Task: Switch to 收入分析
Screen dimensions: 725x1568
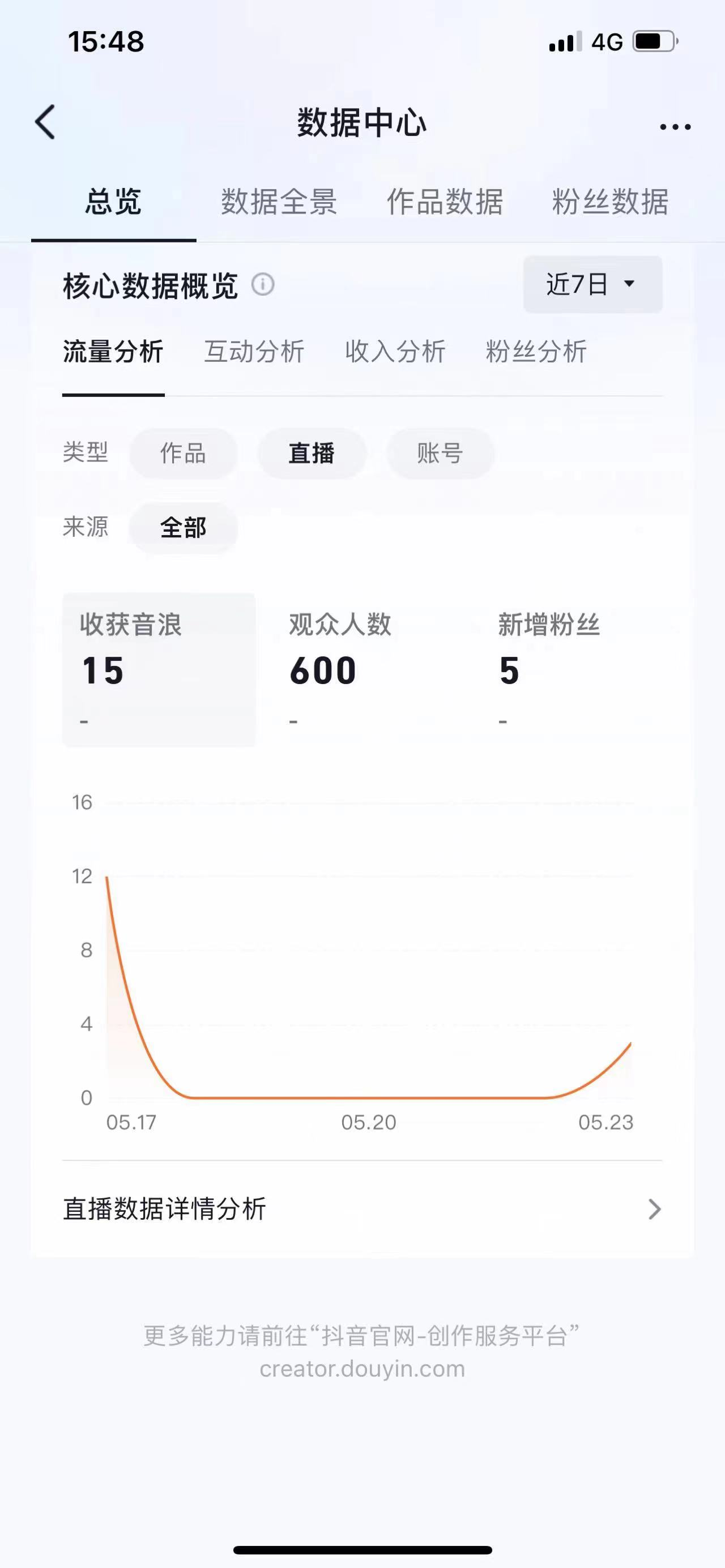Action: [395, 352]
